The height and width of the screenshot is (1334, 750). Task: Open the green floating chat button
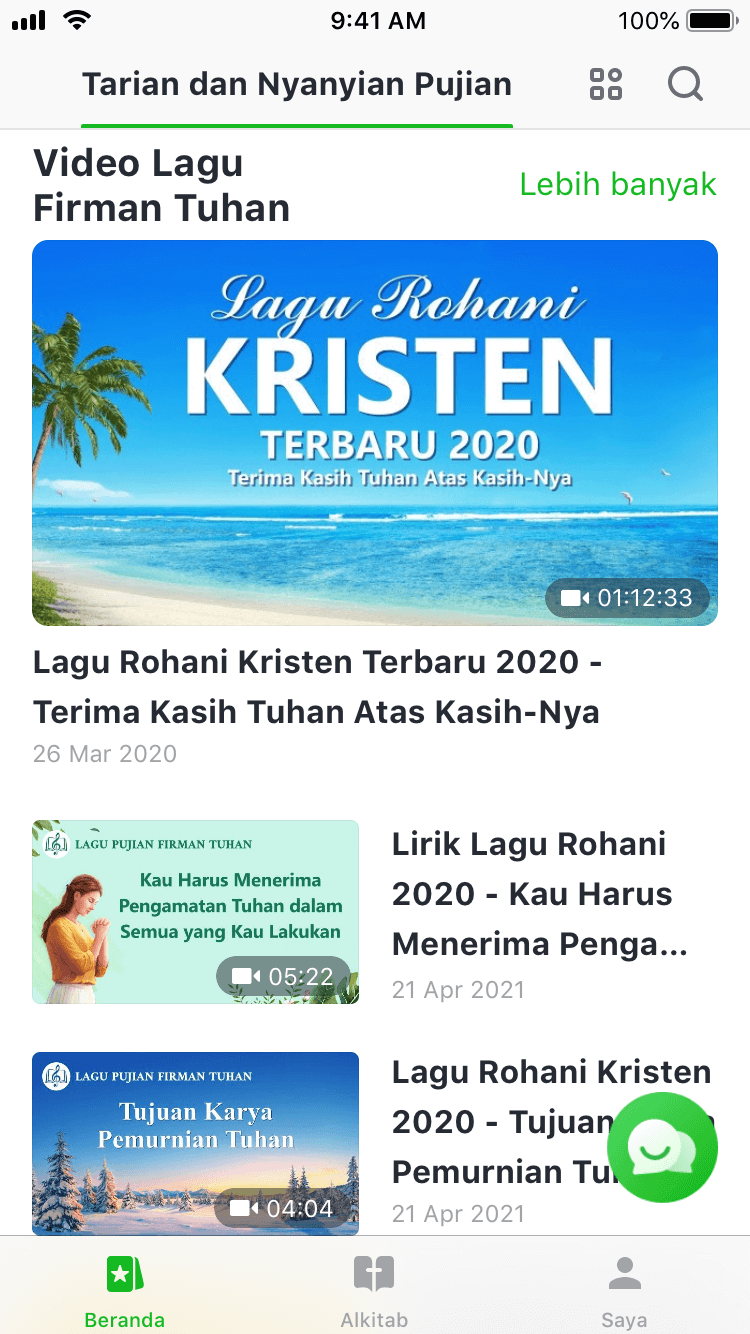[661, 1147]
